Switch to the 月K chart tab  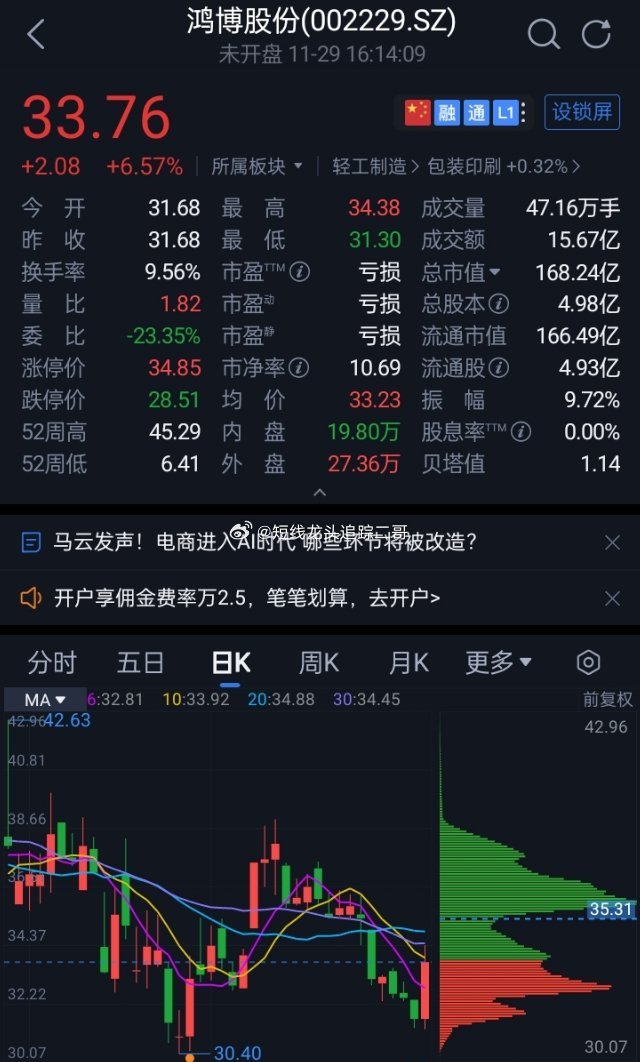pyautogui.click(x=408, y=662)
